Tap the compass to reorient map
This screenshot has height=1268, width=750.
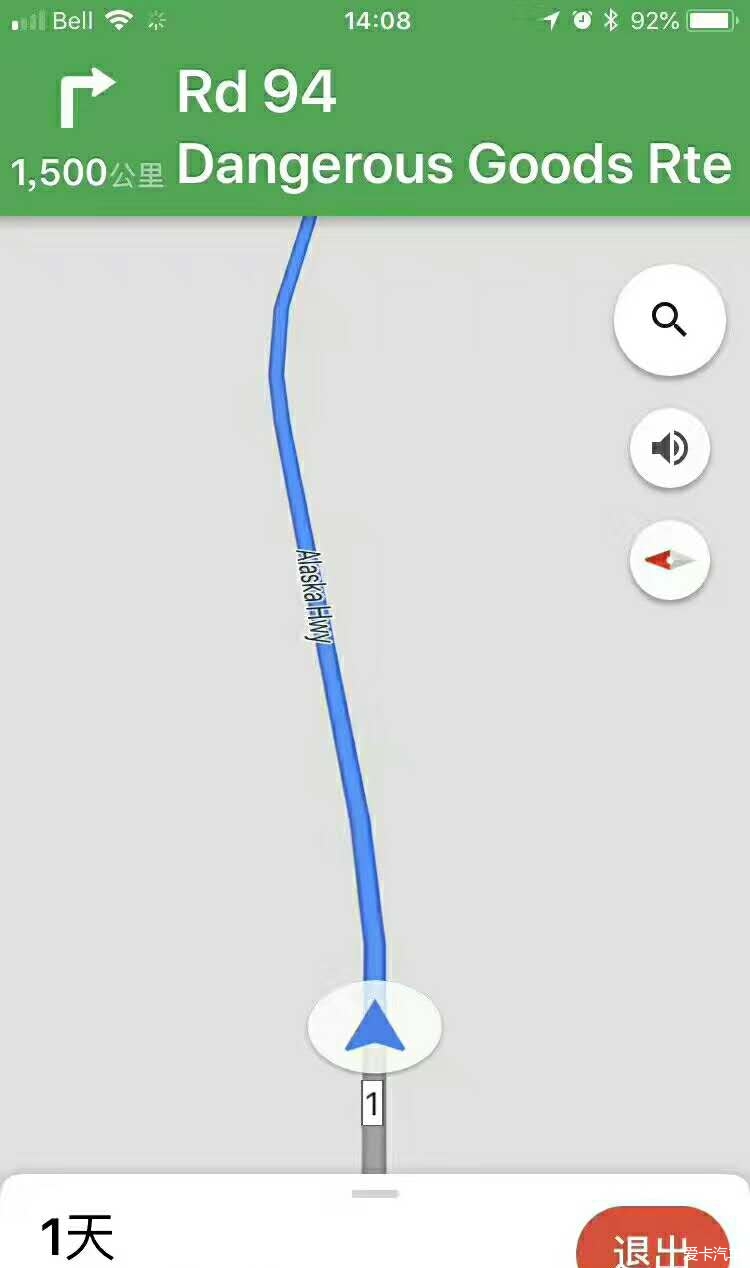pyautogui.click(x=669, y=560)
